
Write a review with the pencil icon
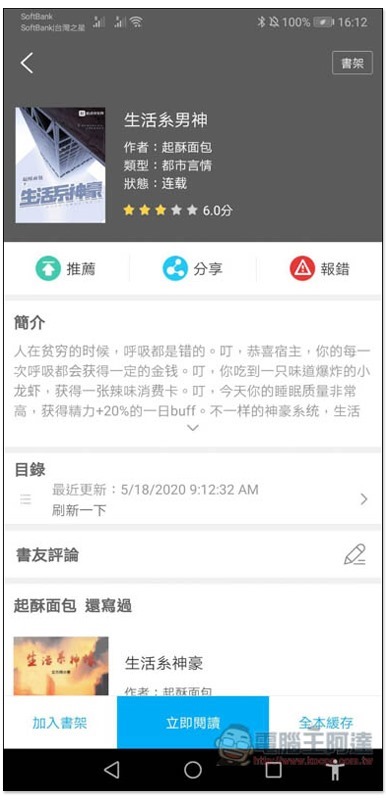(354, 555)
